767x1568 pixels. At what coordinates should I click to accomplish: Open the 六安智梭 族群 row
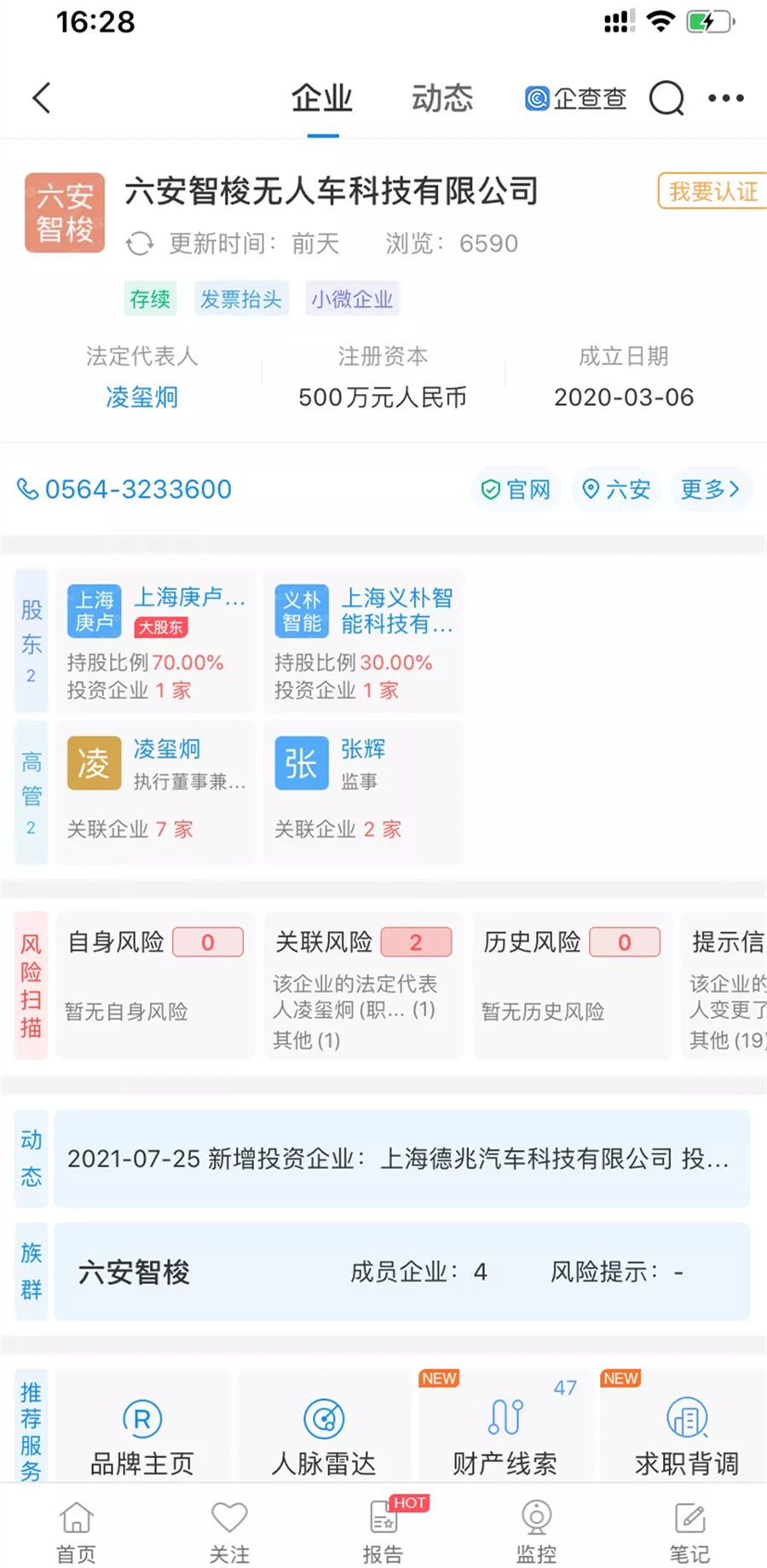click(401, 1272)
